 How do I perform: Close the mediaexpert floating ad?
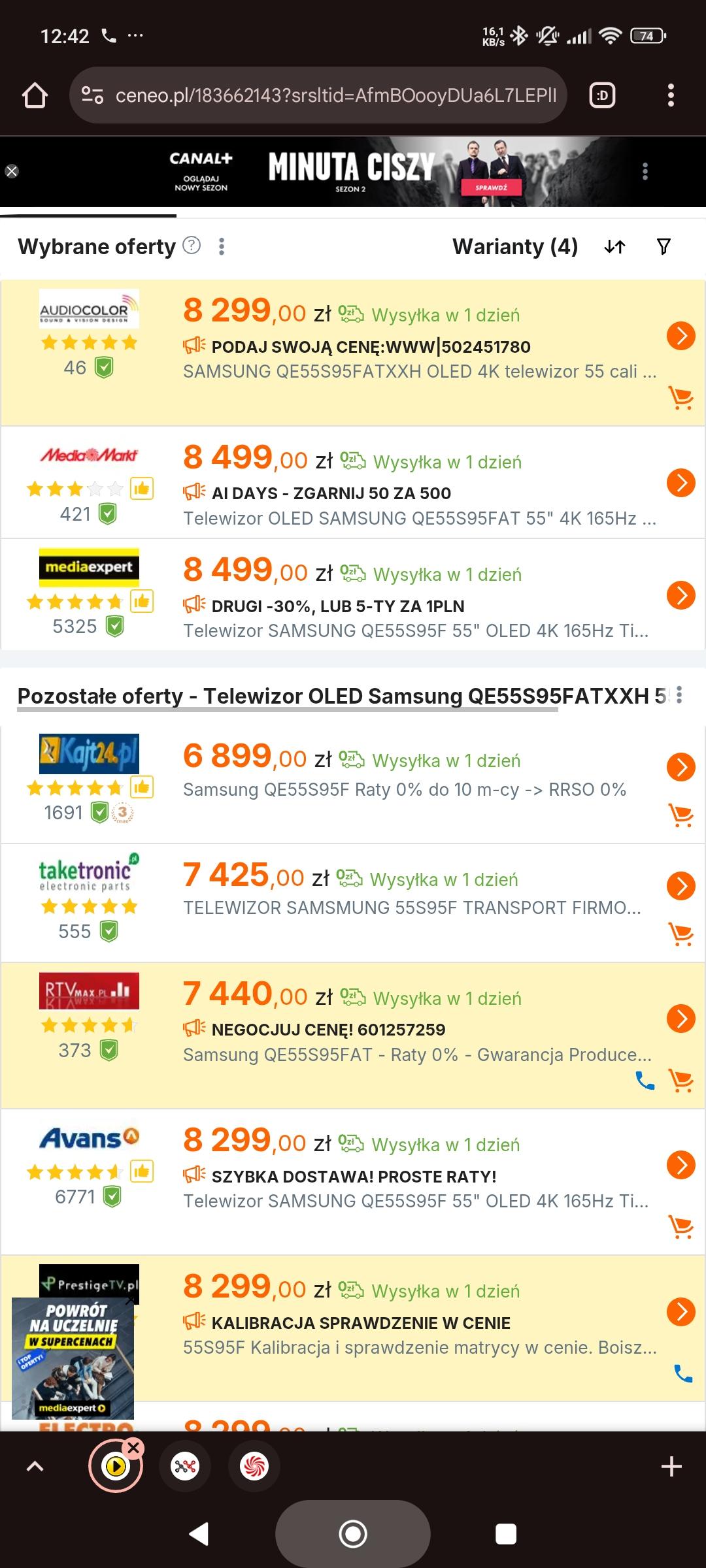129,1300
